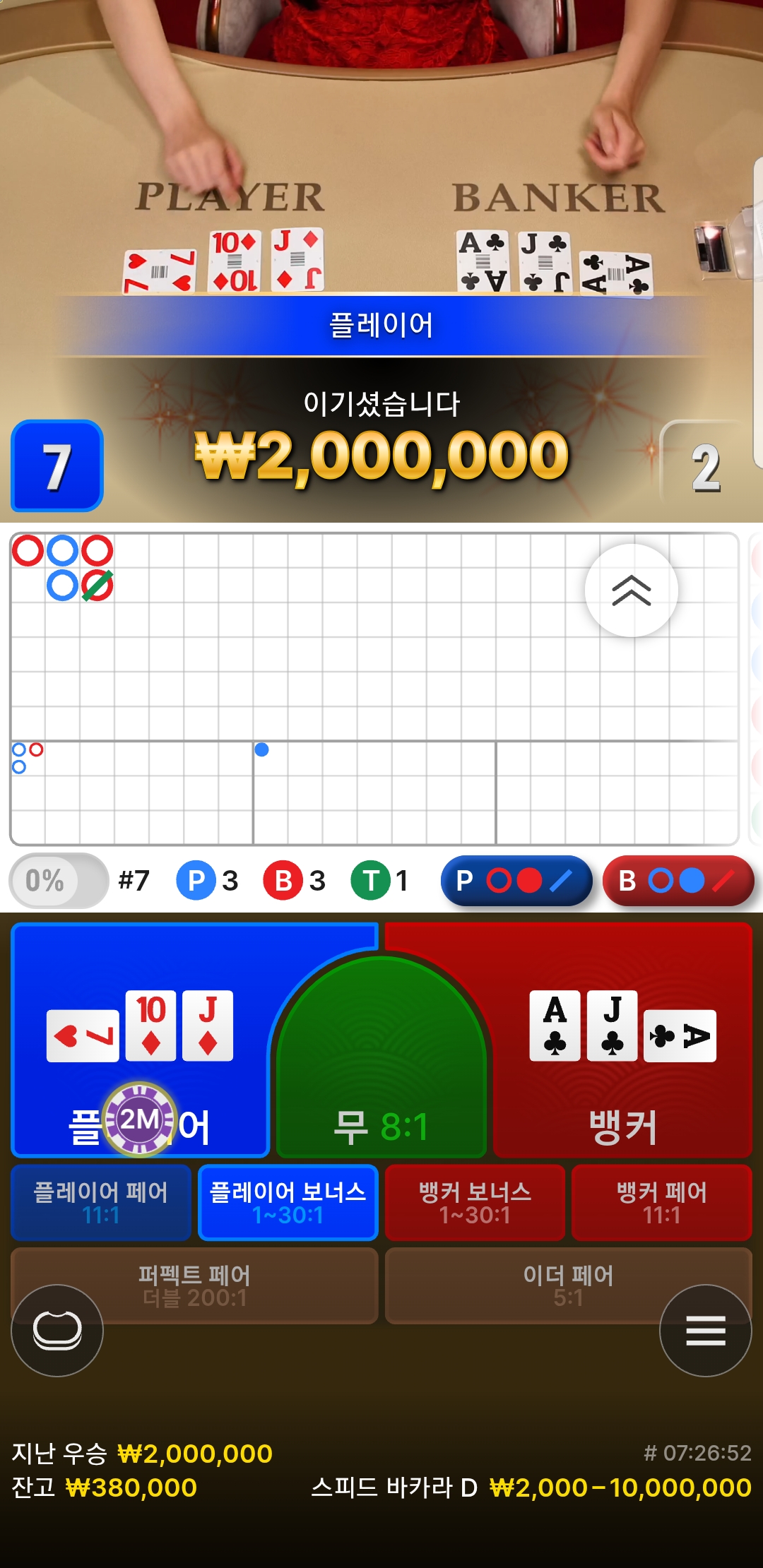763x1568 pixels.
Task: Select 플레이어 보너스 1~30:1 bet
Action: click(288, 1202)
